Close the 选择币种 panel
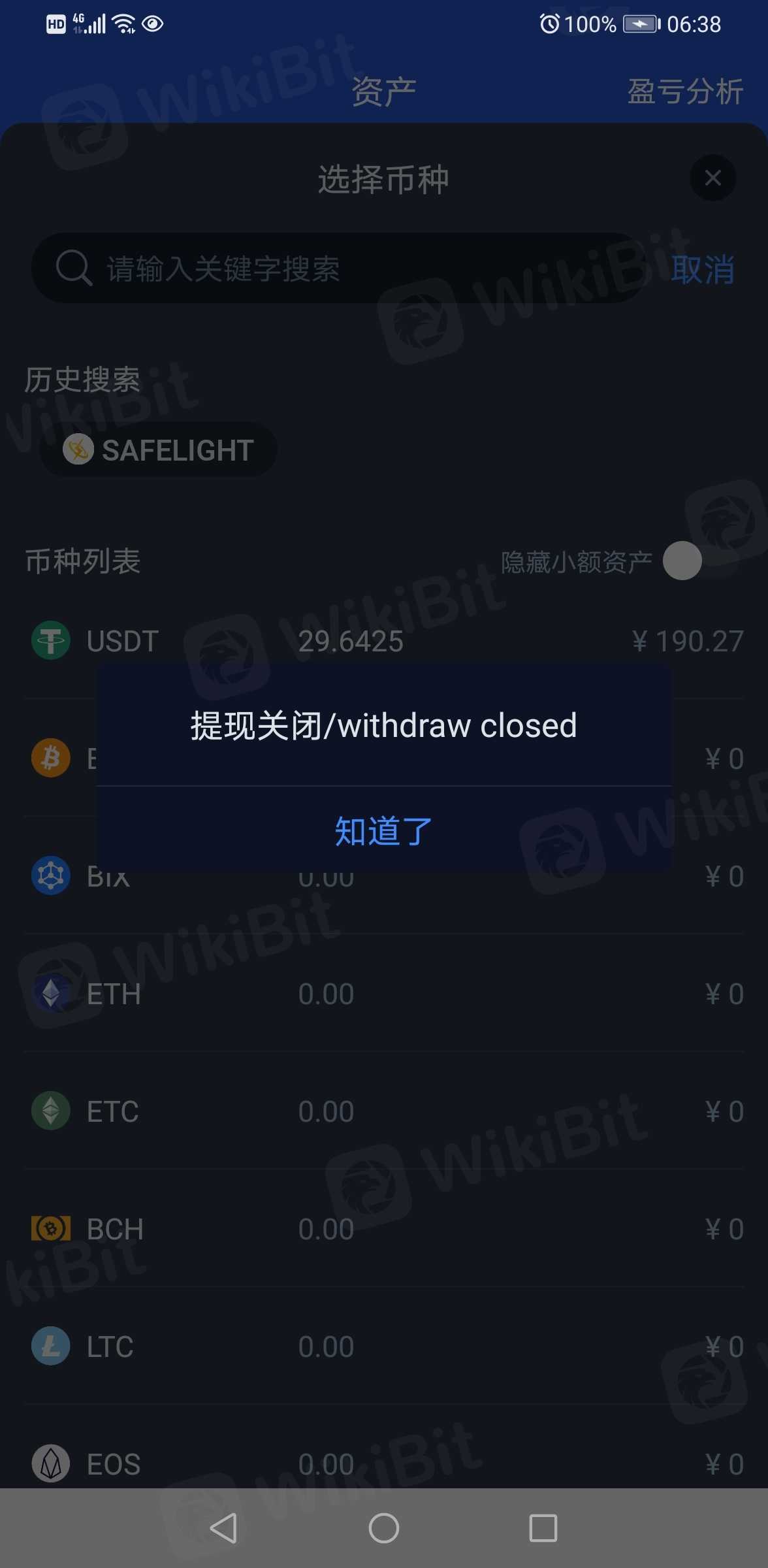768x1568 pixels. (x=712, y=178)
